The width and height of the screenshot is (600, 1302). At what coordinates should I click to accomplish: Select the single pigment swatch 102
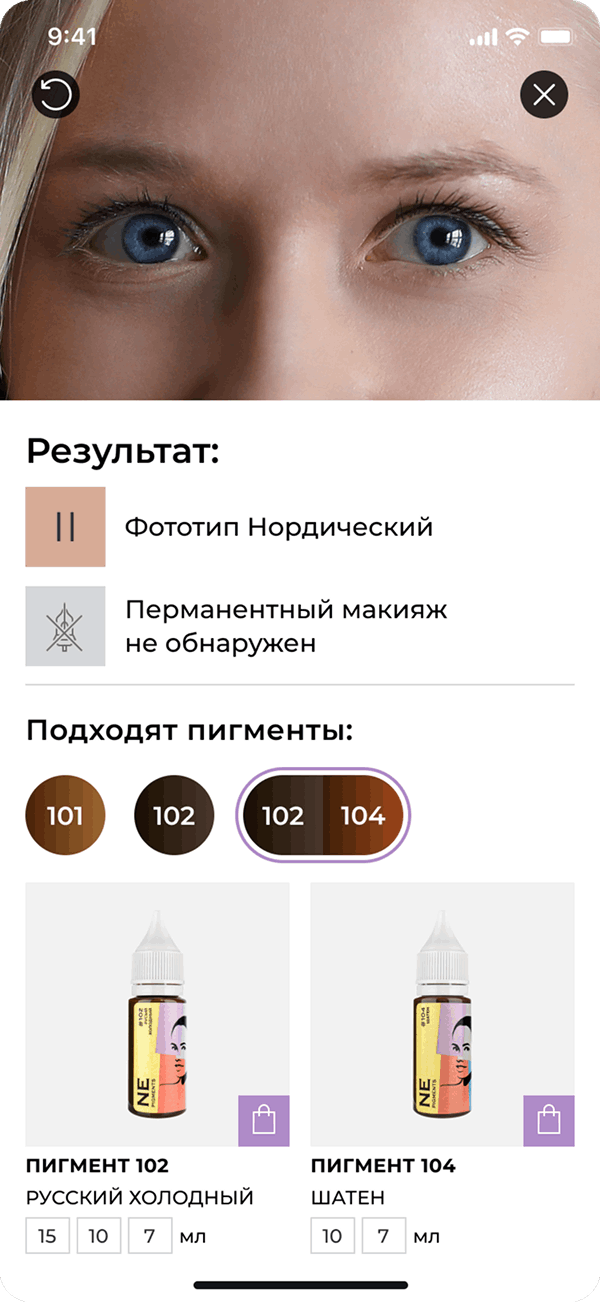tap(174, 816)
